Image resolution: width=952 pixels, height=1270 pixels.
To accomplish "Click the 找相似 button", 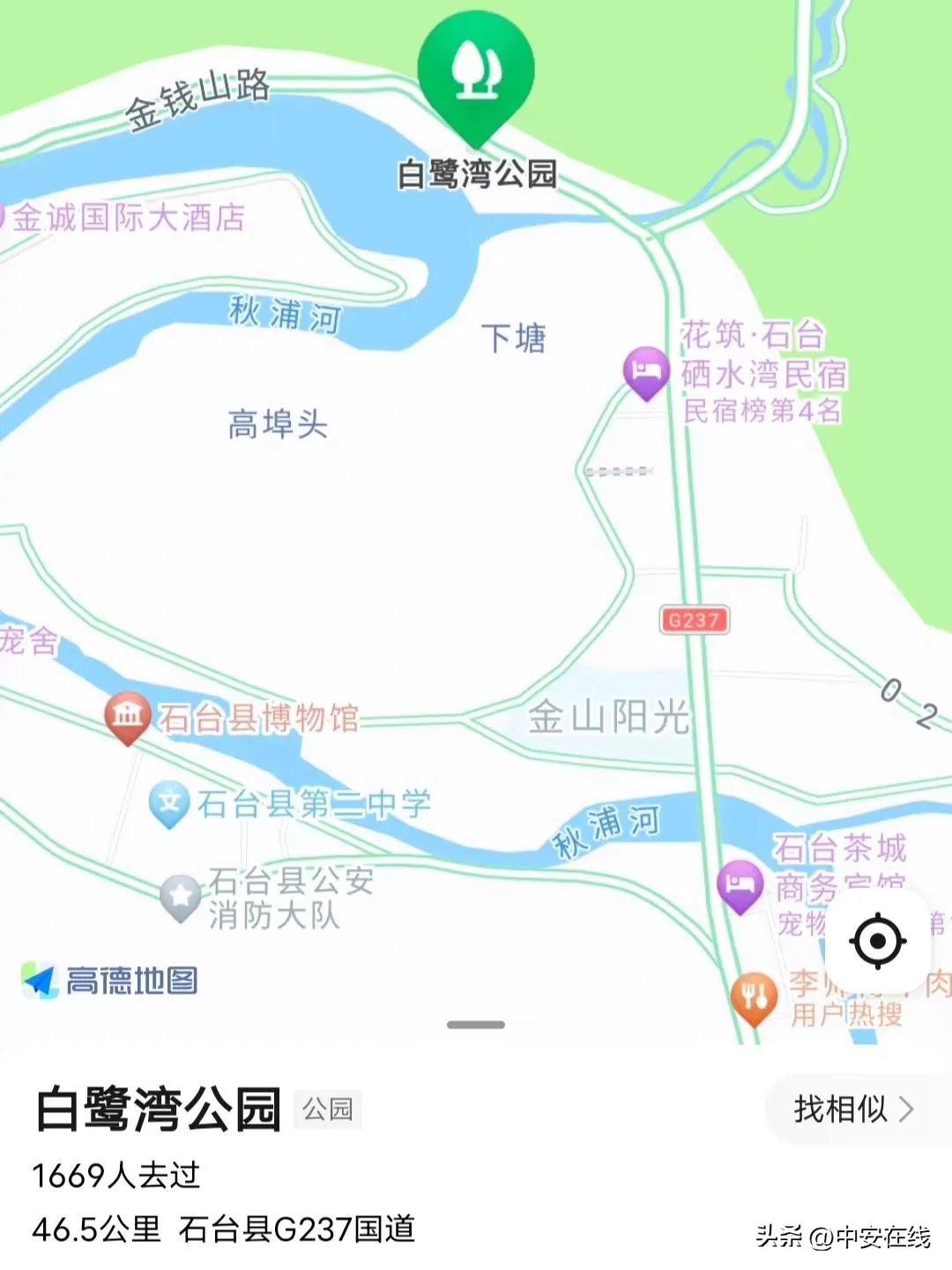I will click(846, 1110).
